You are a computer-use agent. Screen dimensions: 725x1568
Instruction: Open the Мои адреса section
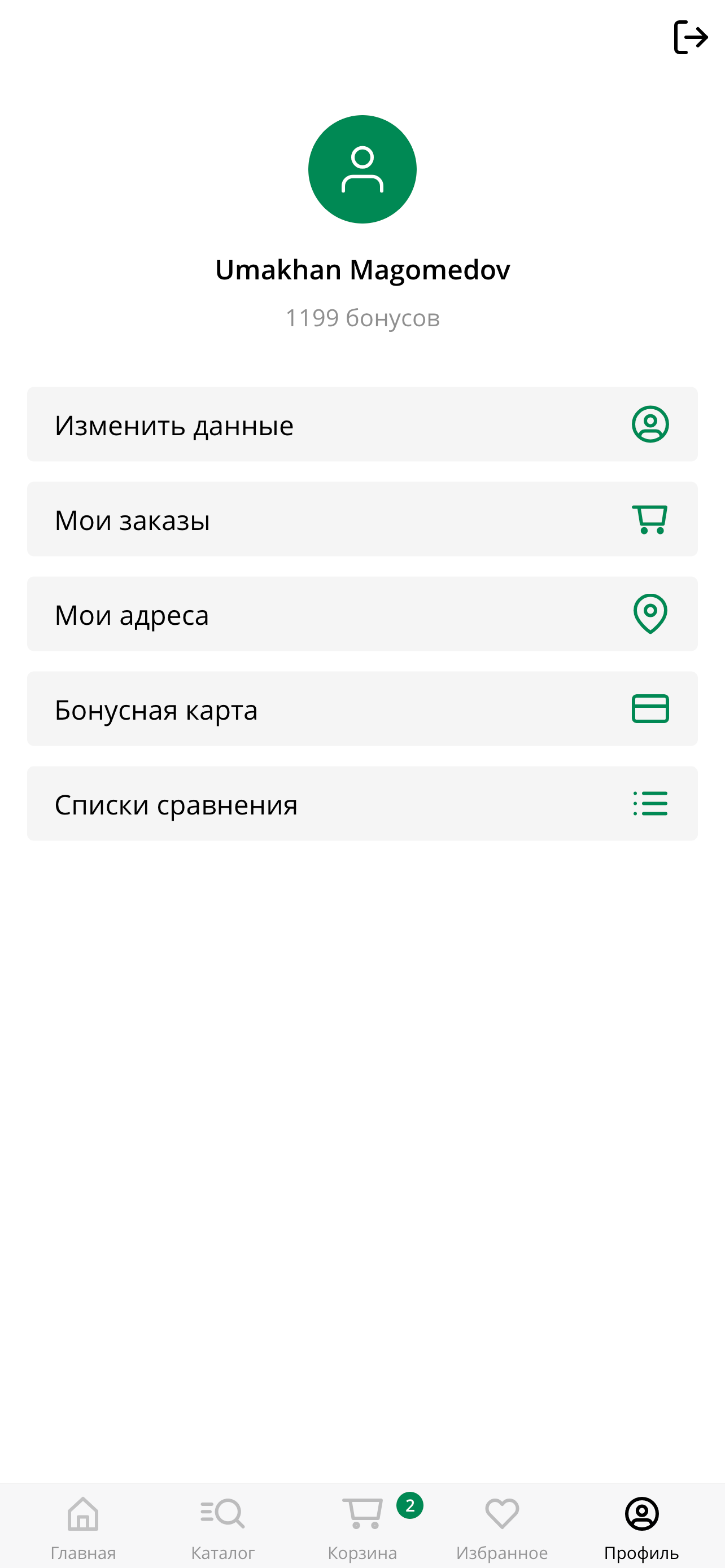[x=362, y=614]
